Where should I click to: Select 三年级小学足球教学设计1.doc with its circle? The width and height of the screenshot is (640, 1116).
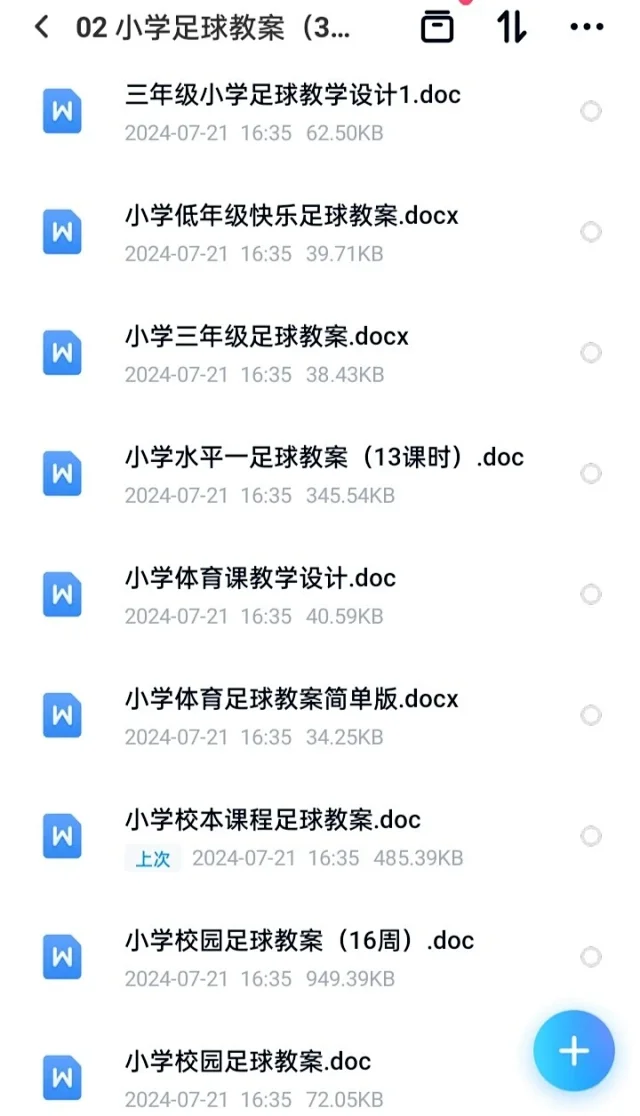591,111
